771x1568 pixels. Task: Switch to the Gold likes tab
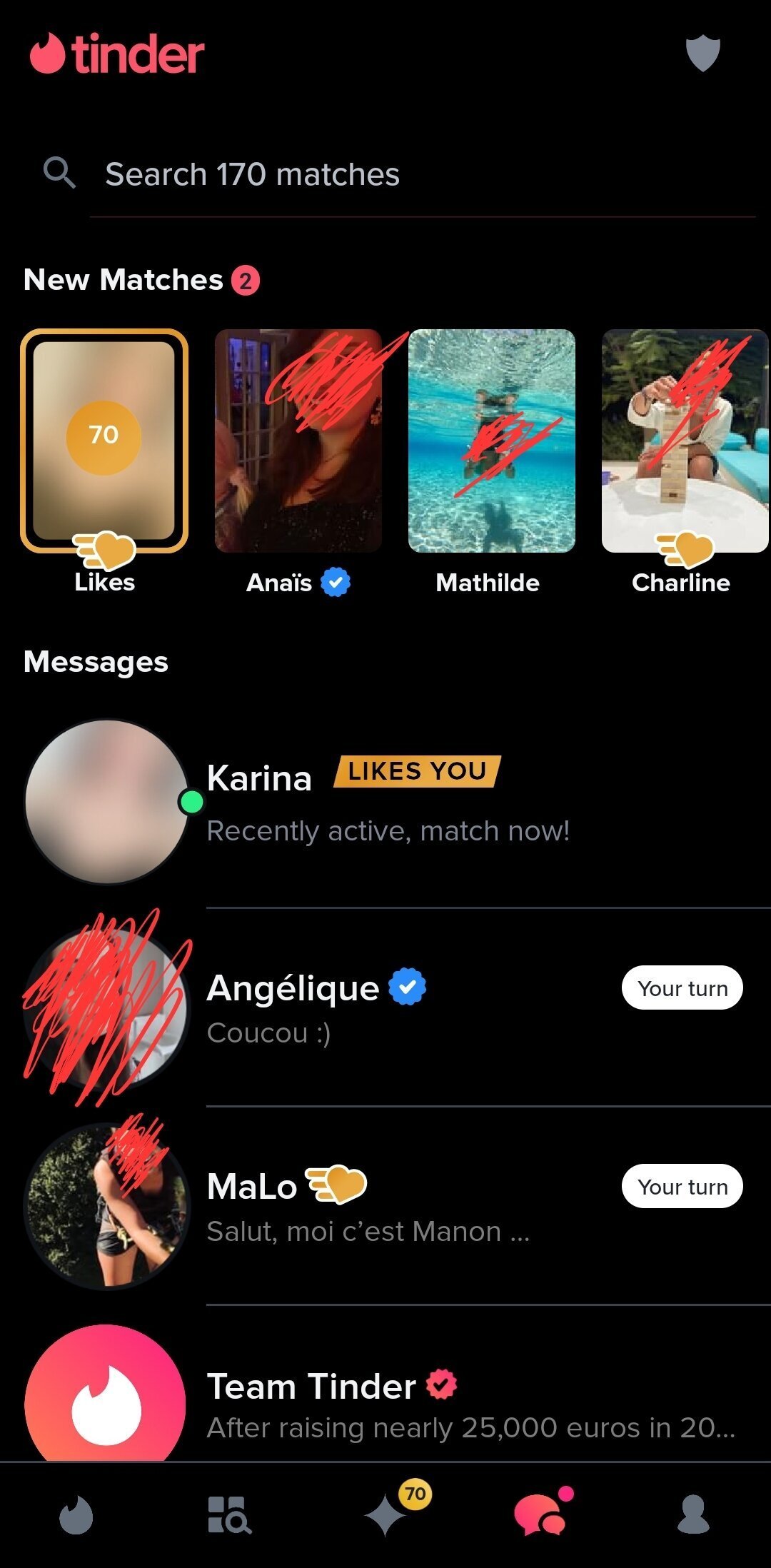coord(386,1515)
